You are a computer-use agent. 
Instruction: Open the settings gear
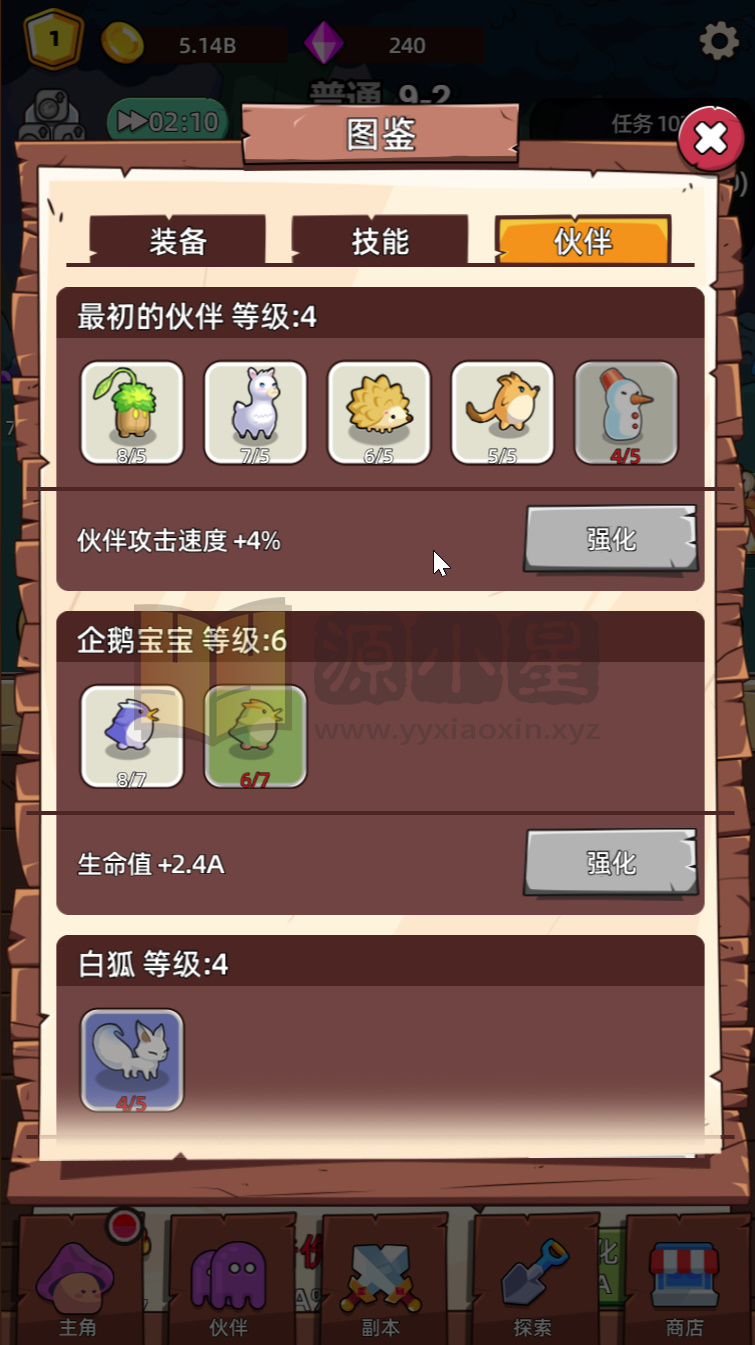[717, 42]
